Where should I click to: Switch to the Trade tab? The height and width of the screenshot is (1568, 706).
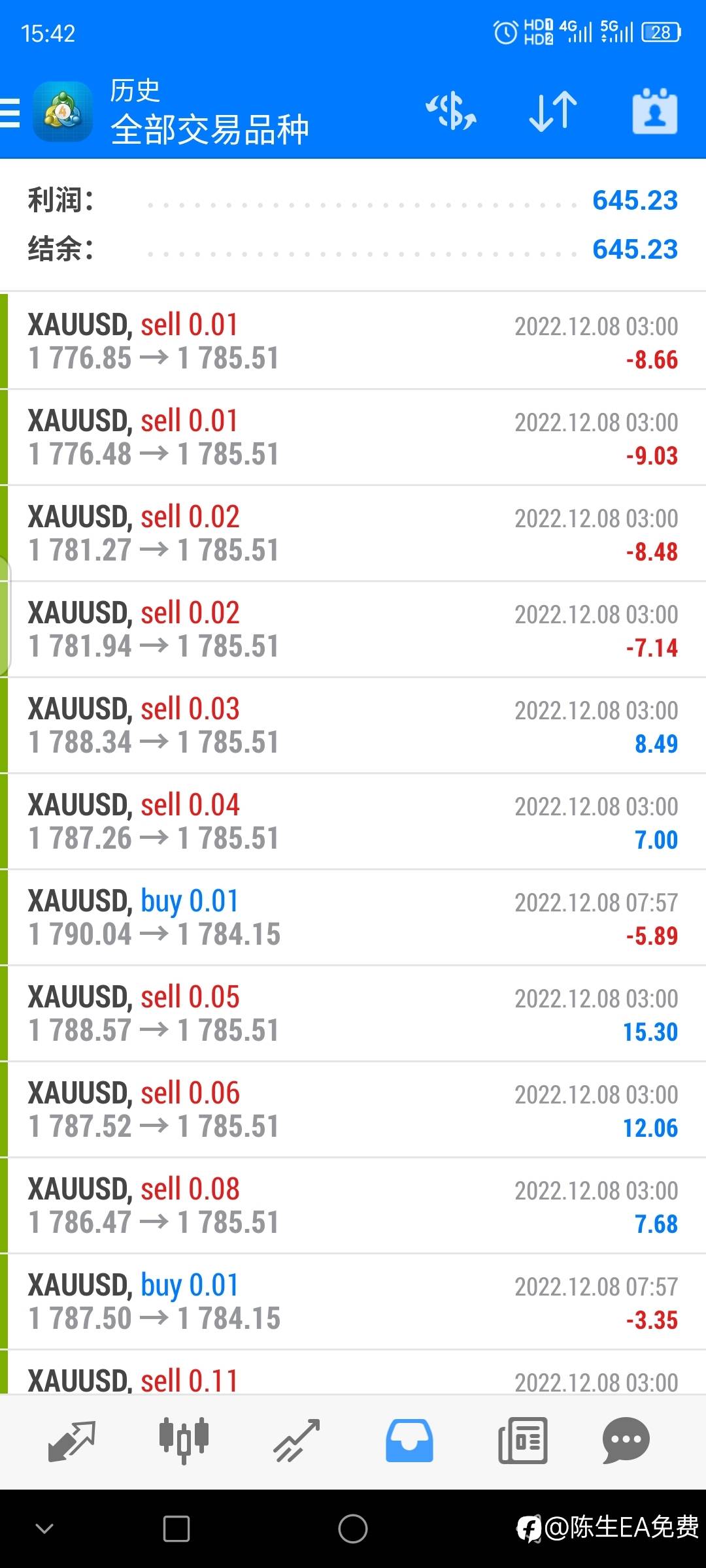[297, 1441]
